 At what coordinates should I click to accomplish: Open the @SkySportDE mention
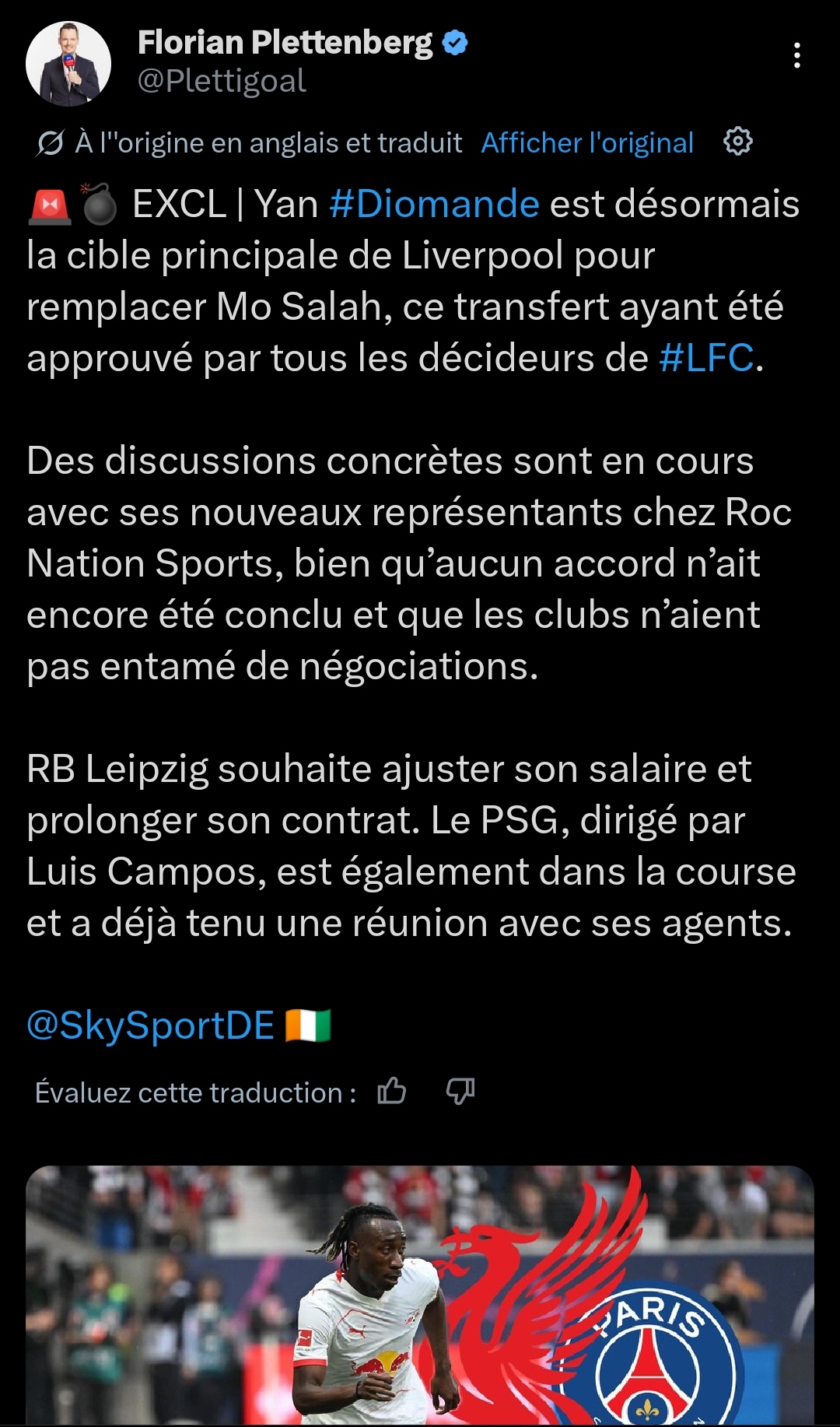150,1026
